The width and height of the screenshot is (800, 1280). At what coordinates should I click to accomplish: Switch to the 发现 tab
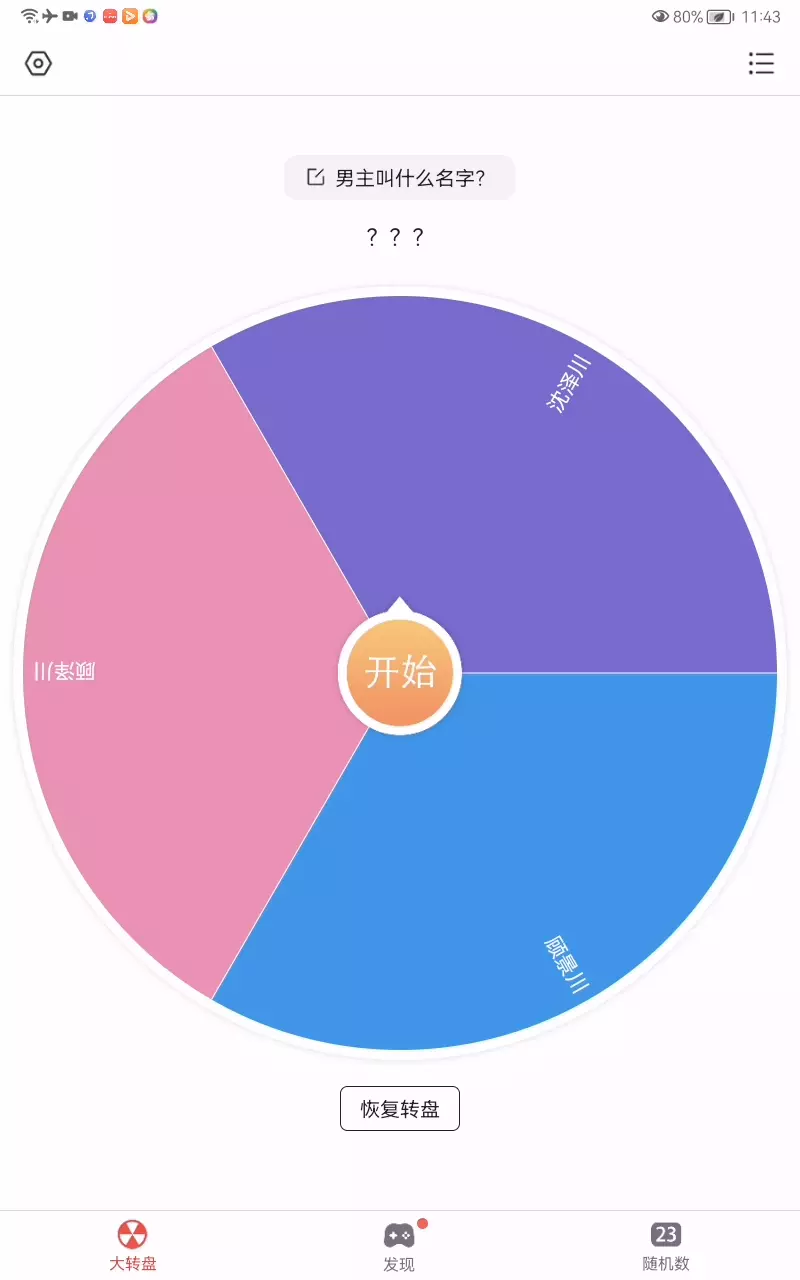click(399, 1246)
